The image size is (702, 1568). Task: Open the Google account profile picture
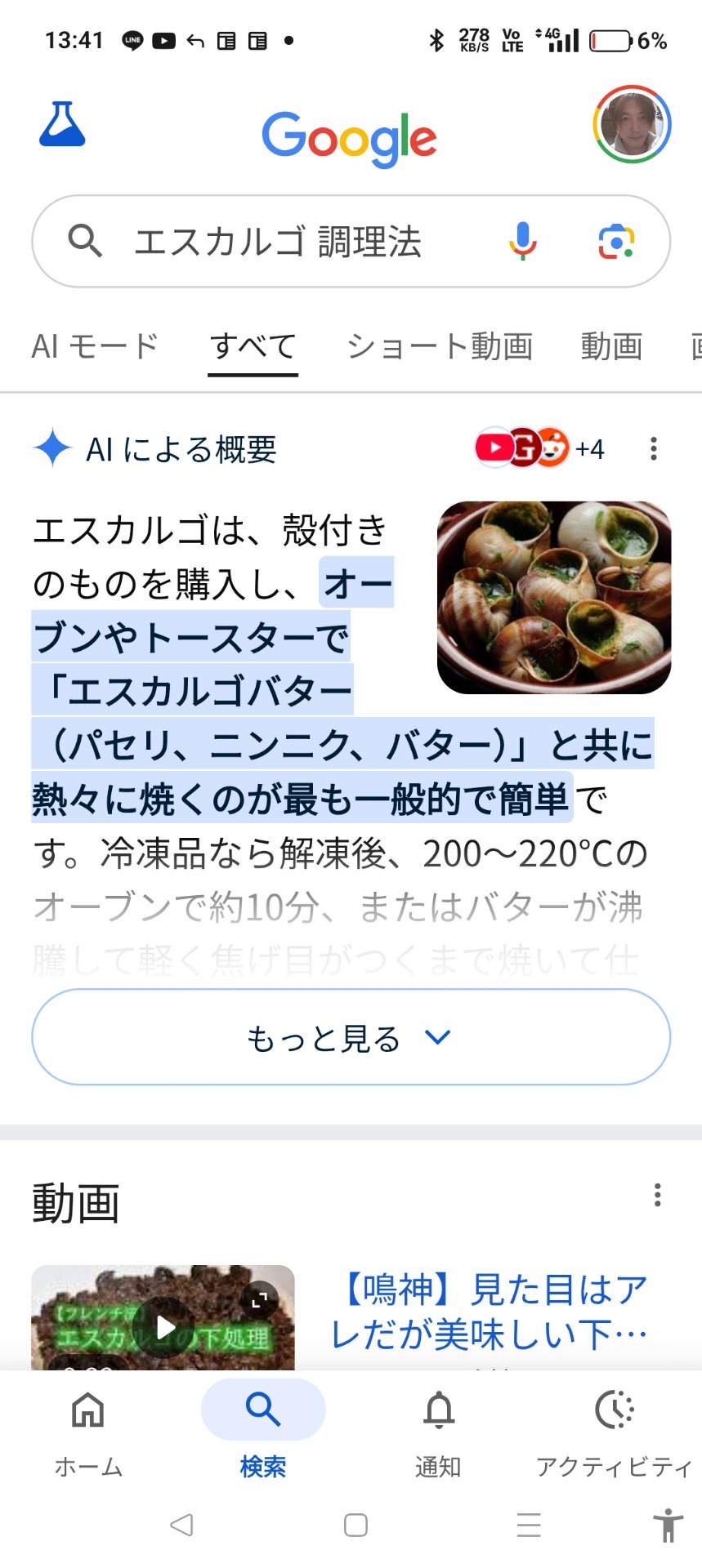tap(631, 124)
